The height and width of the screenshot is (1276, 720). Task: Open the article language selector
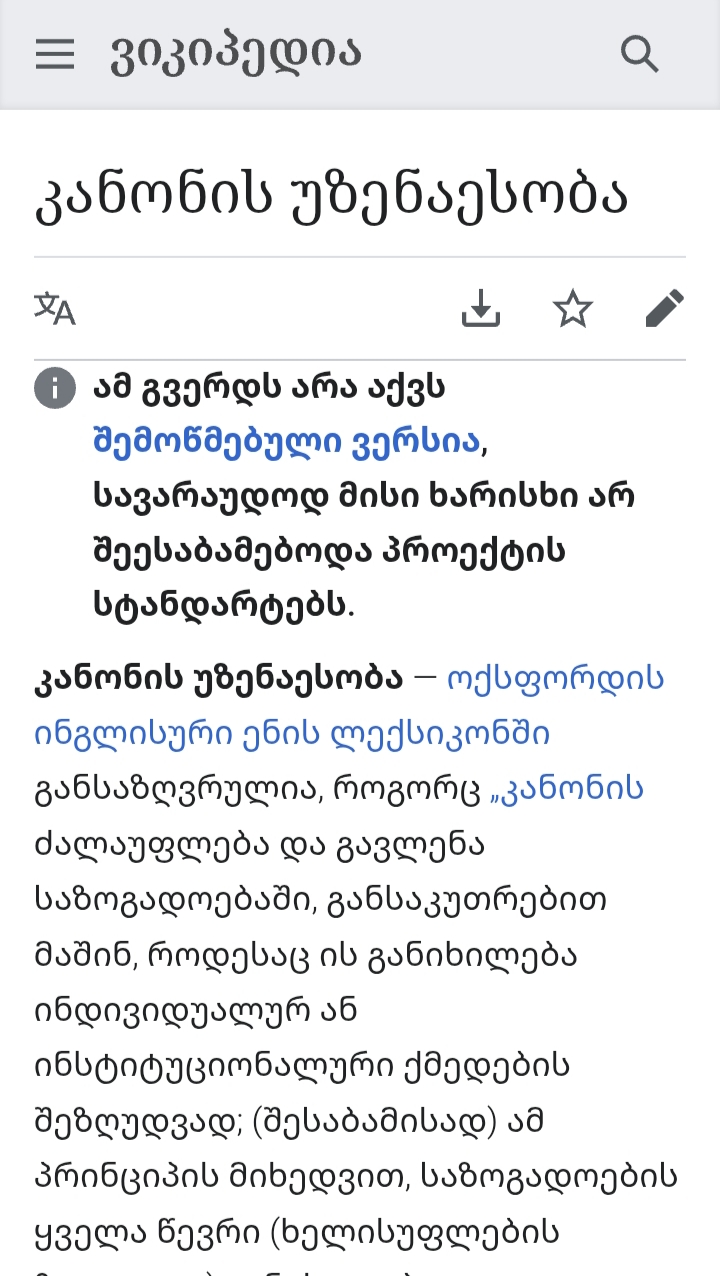coord(55,309)
